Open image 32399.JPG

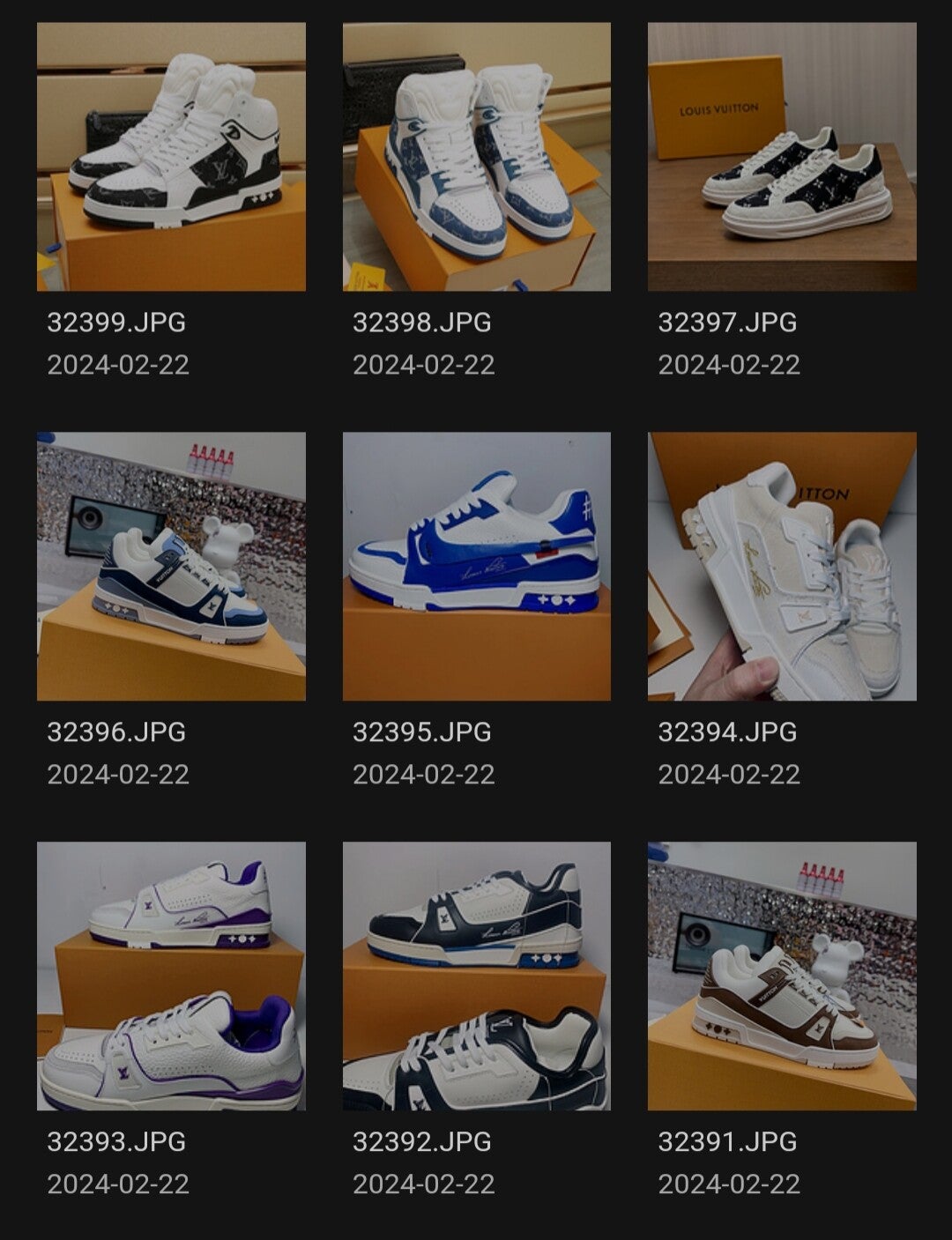[171, 157]
